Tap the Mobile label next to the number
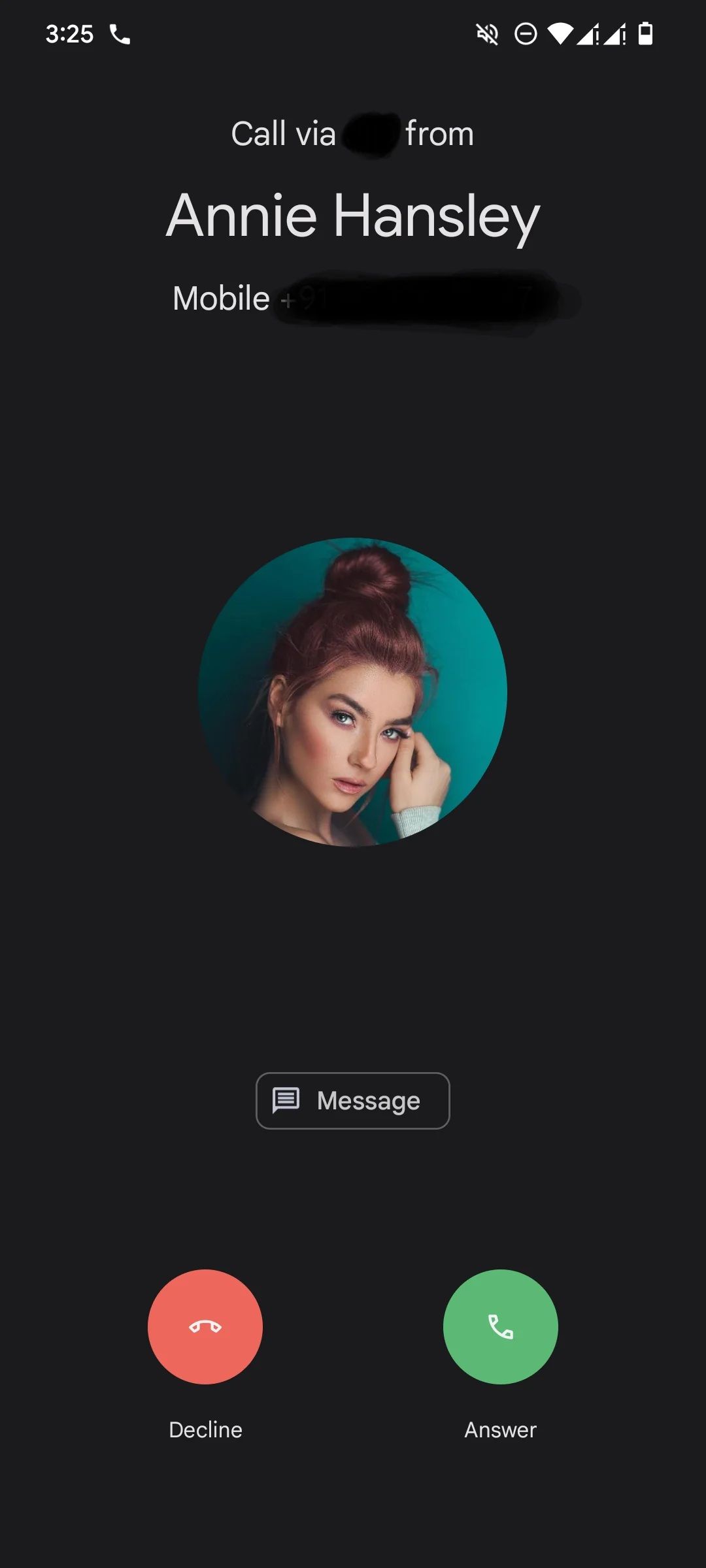Viewport: 706px width, 1568px height. click(220, 299)
